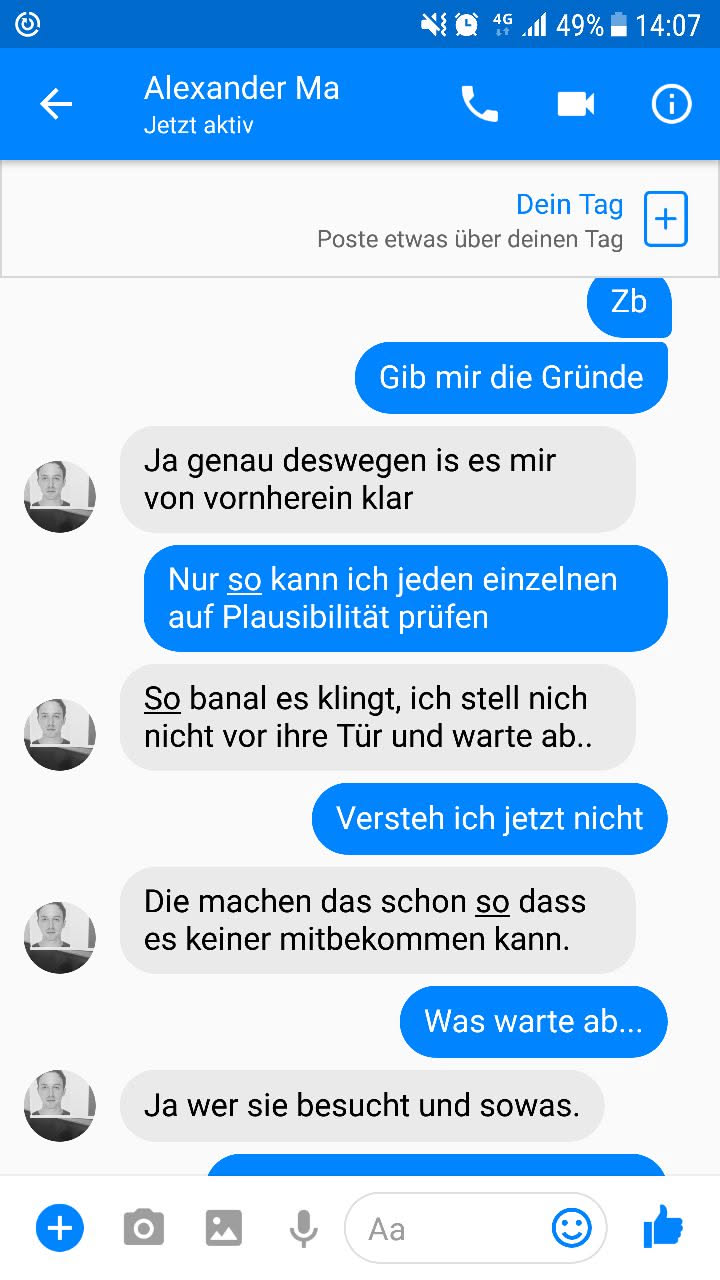720x1280 pixels.
Task: Go back to the chat list
Action: pyautogui.click(x=56, y=104)
